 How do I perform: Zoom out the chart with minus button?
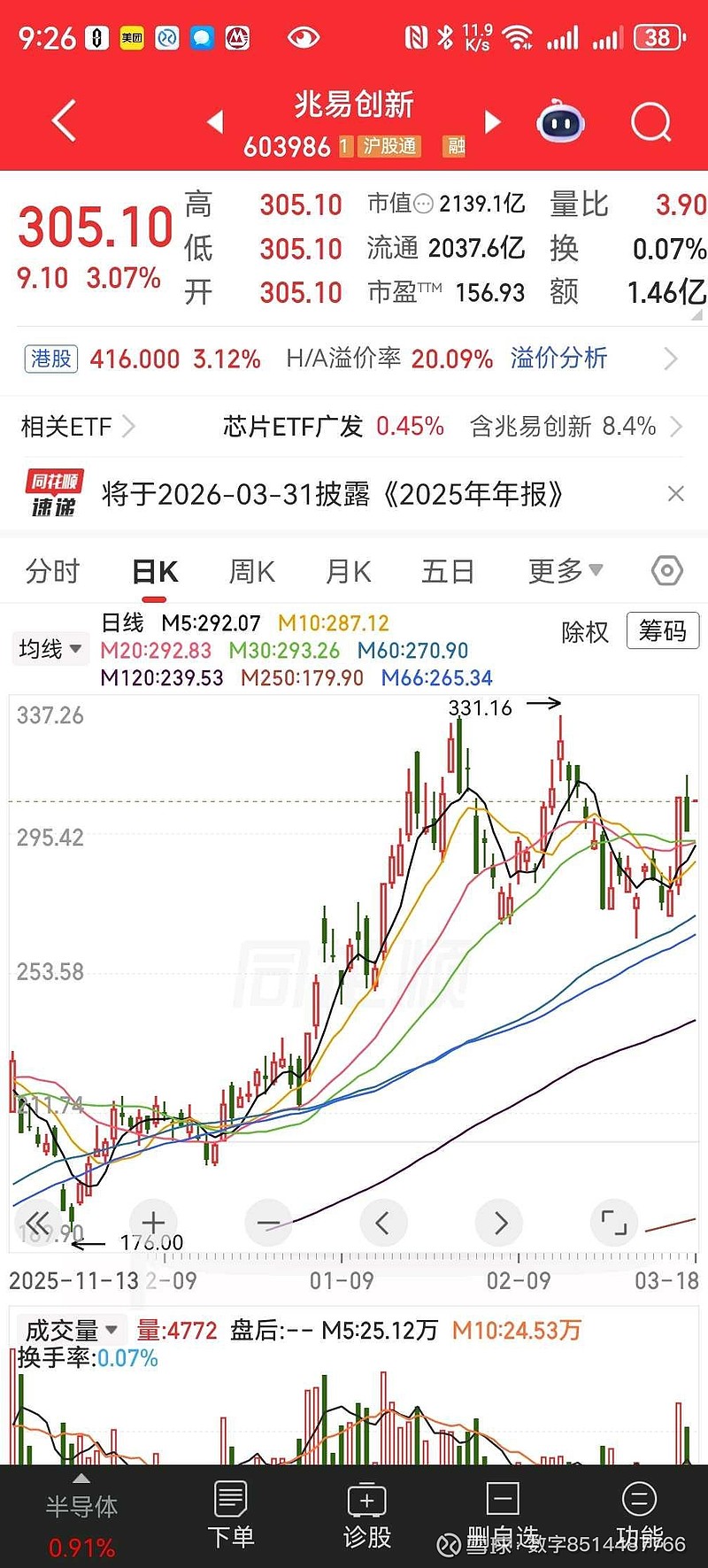(x=268, y=1223)
